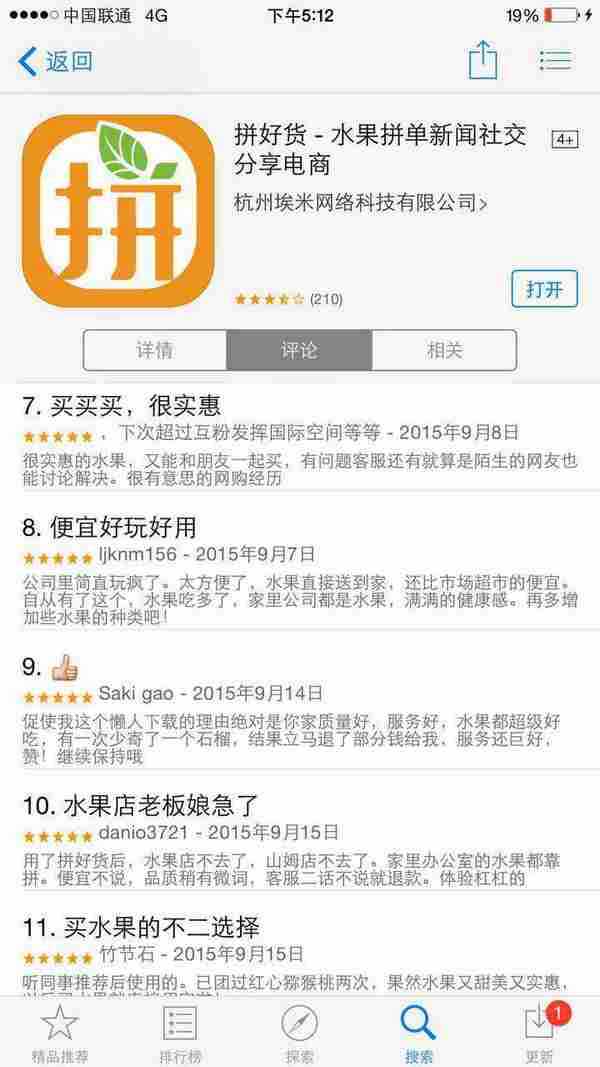This screenshot has height=1067, width=600.
Task: Go back via the 返回 button
Action: tap(55, 61)
